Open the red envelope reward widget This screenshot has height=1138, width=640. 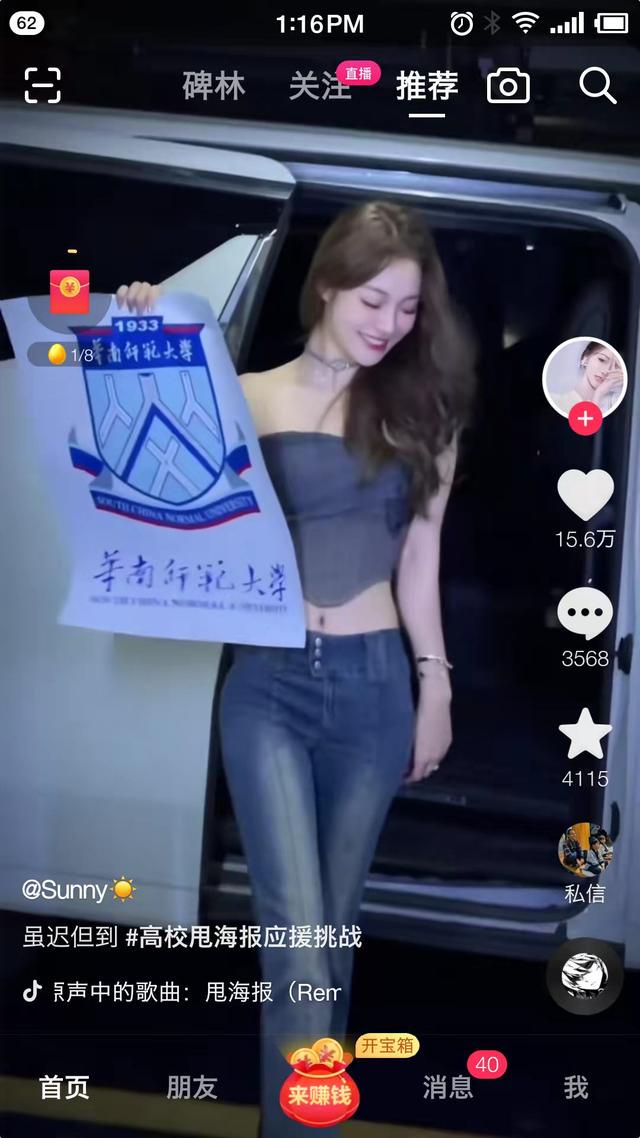[x=70, y=292]
